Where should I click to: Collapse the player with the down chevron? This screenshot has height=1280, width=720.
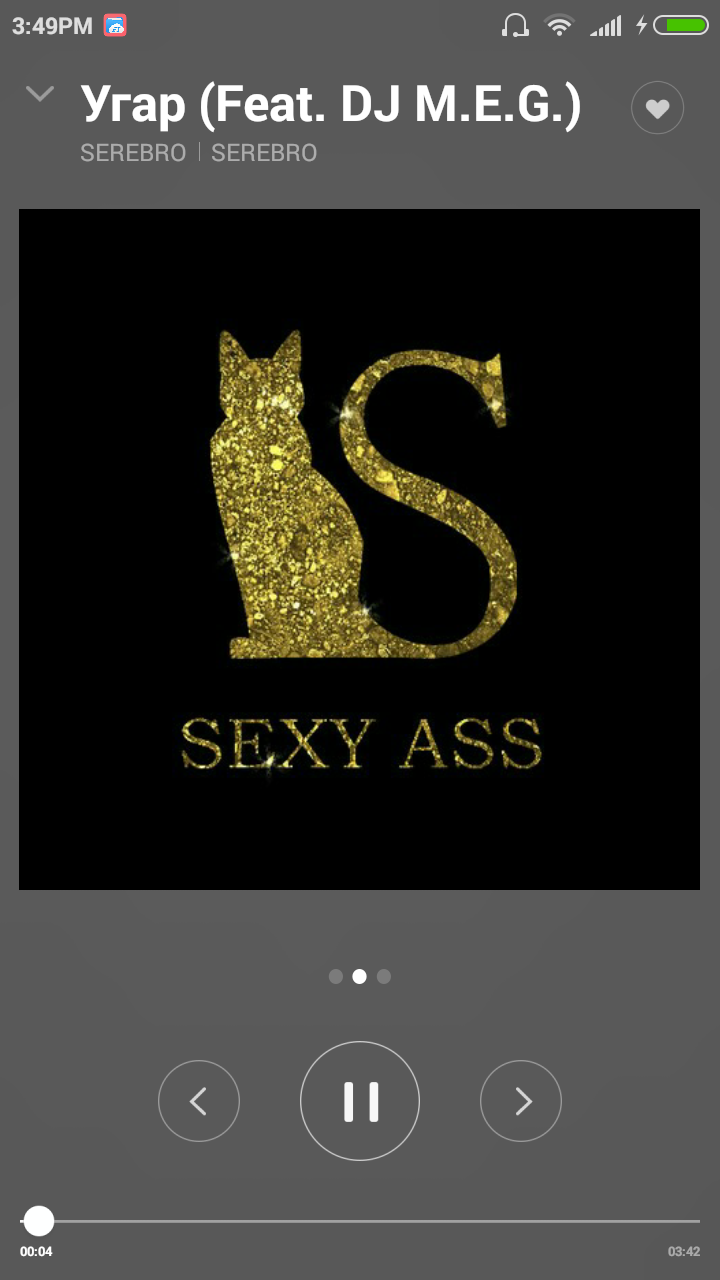[40, 95]
